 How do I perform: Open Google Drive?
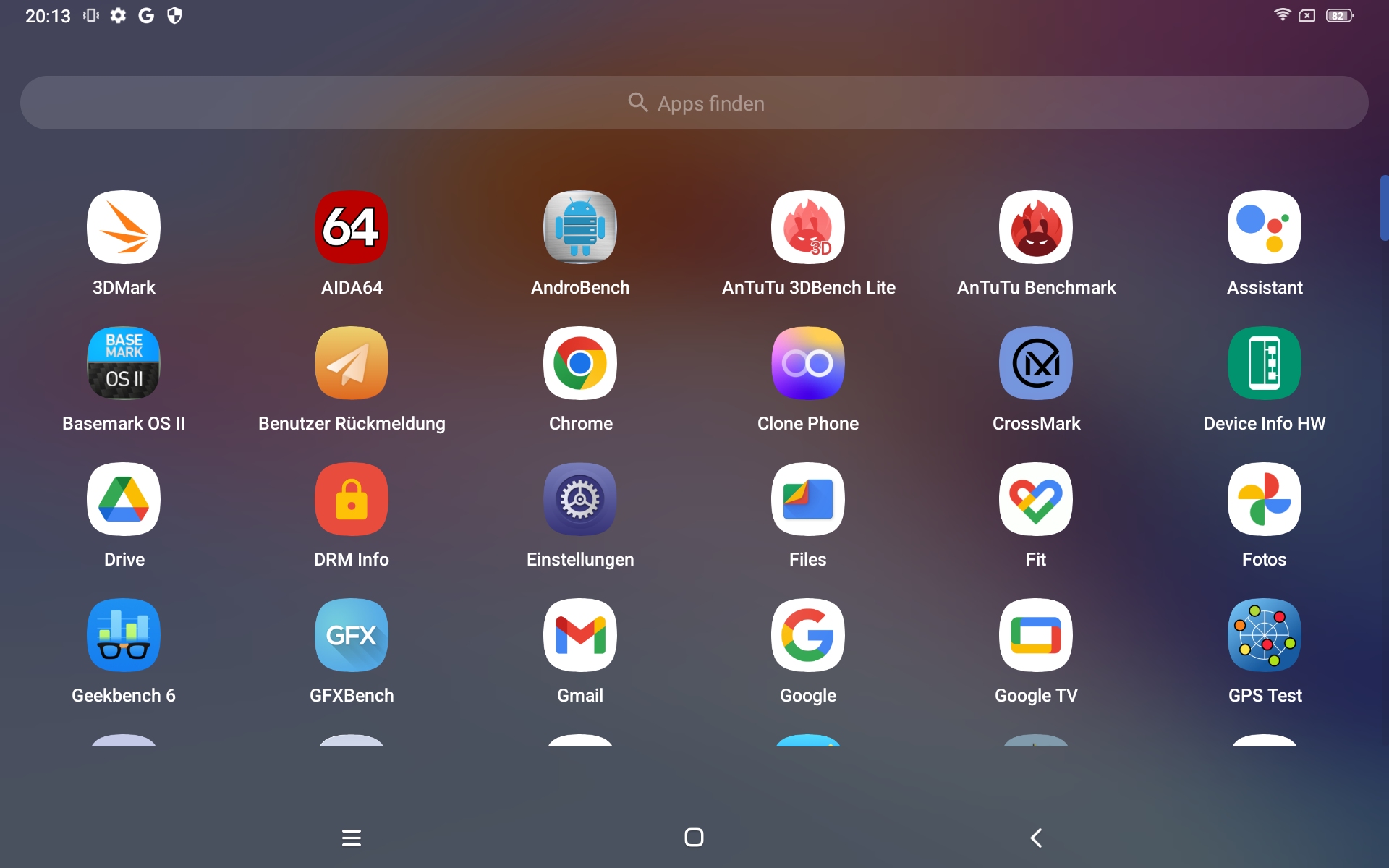point(124,500)
